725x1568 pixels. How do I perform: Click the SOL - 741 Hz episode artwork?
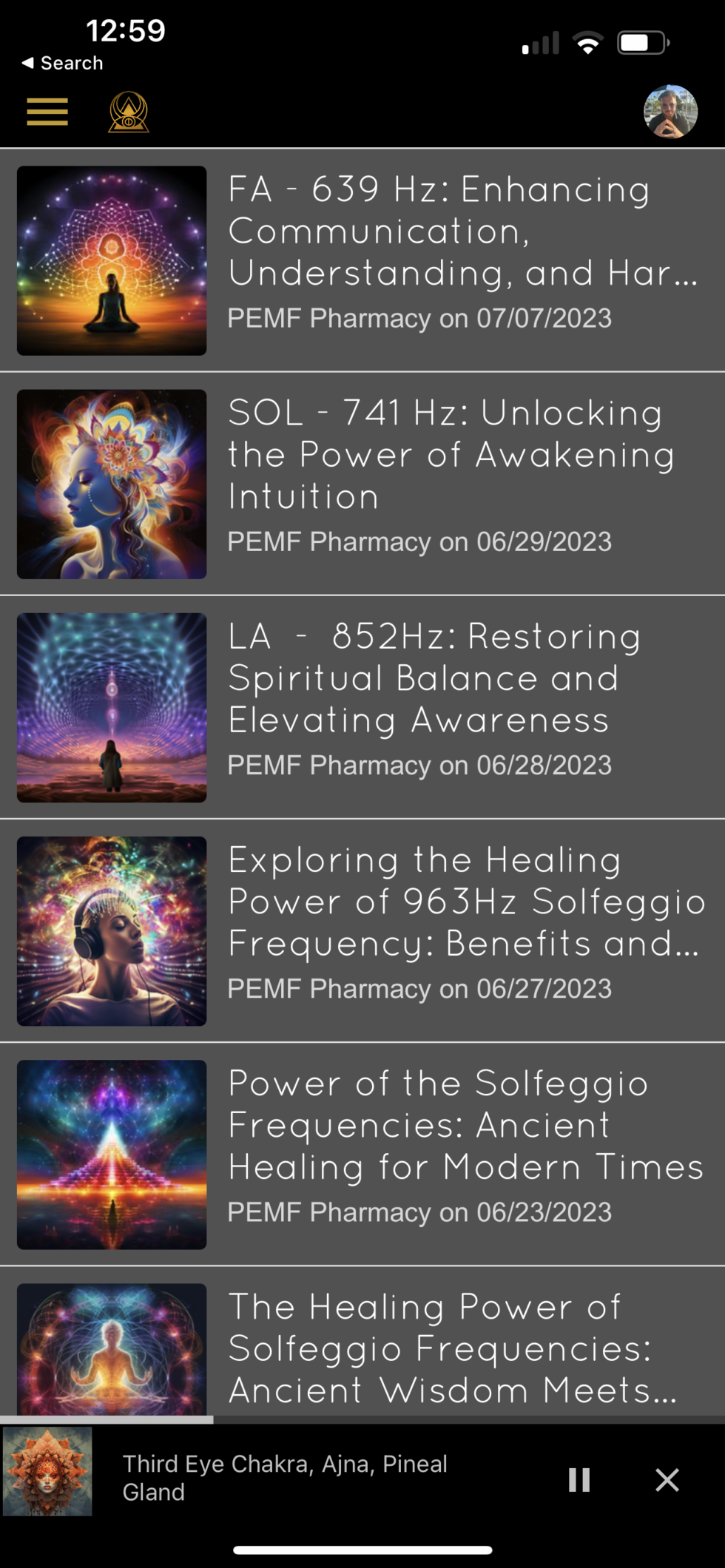click(111, 484)
